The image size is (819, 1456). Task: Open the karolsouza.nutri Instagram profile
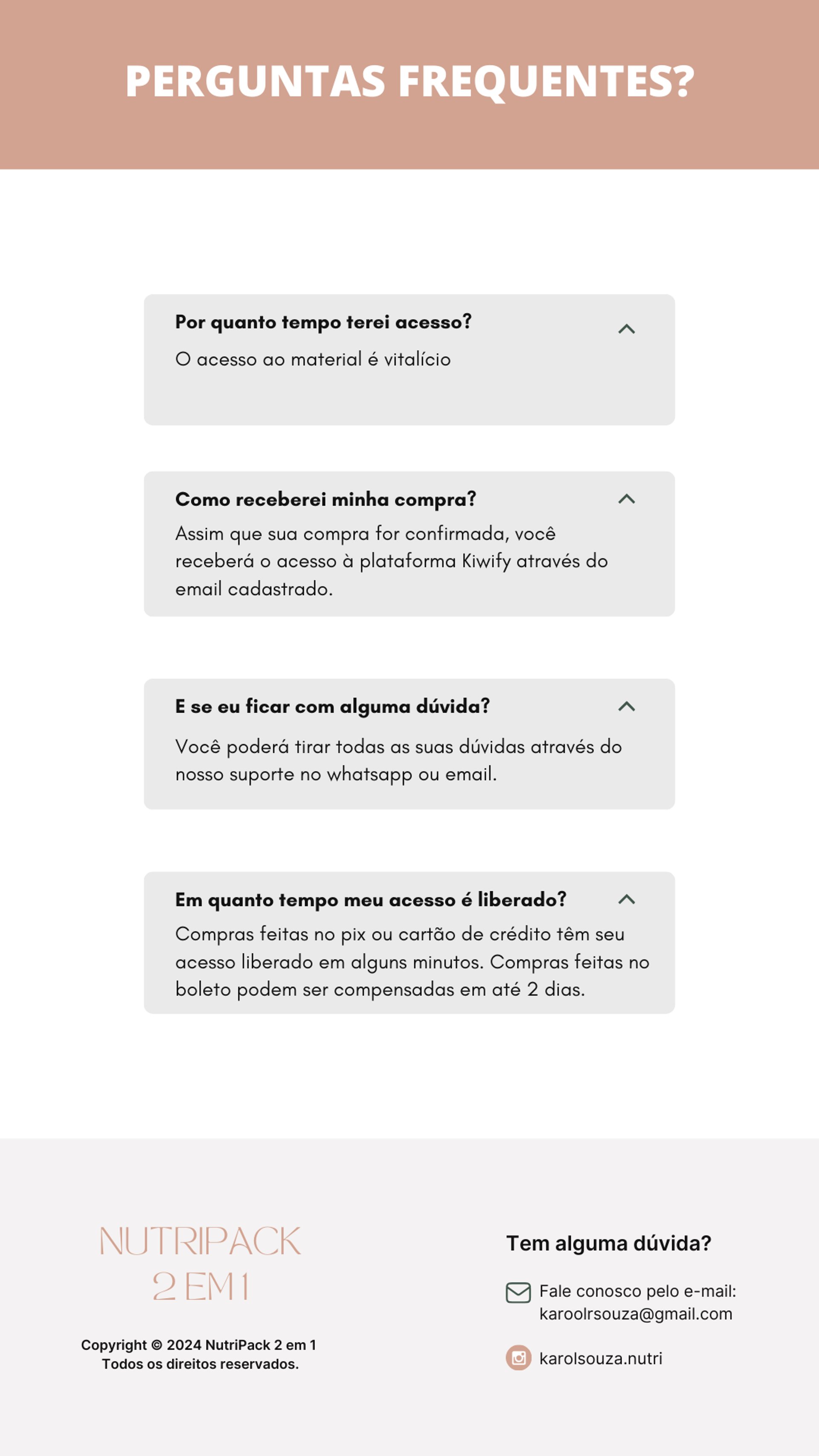tap(600, 1358)
